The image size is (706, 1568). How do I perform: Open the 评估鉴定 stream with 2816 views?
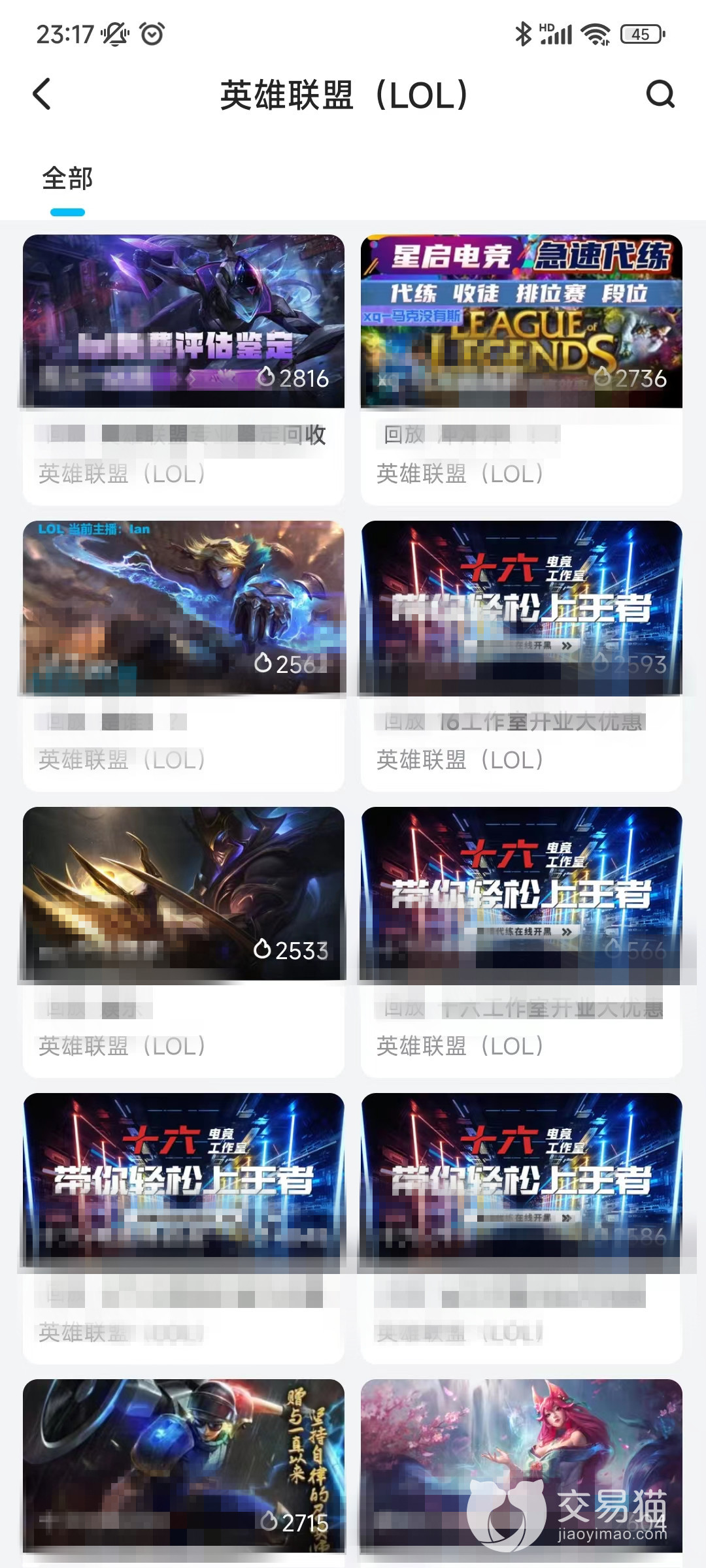(184, 321)
